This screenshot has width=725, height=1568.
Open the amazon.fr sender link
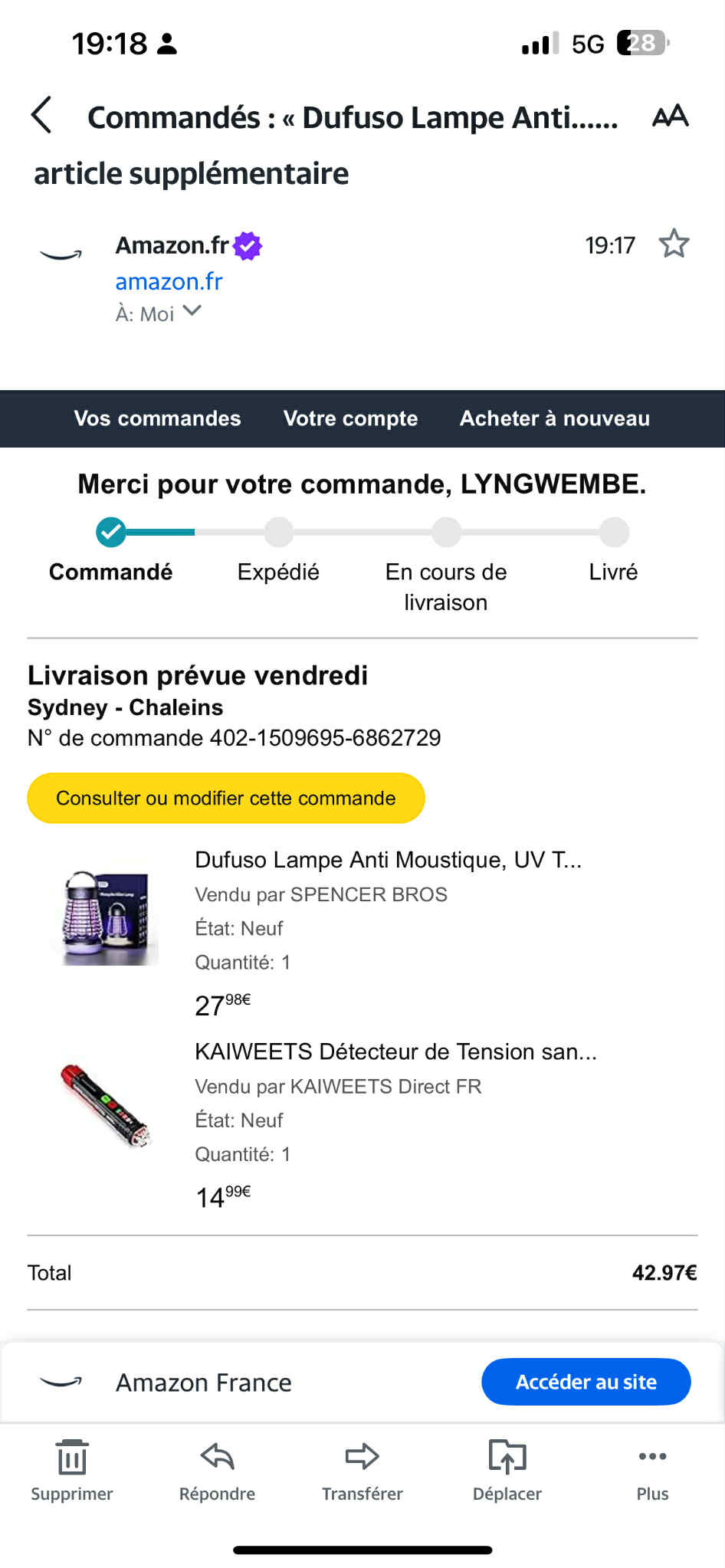click(169, 281)
